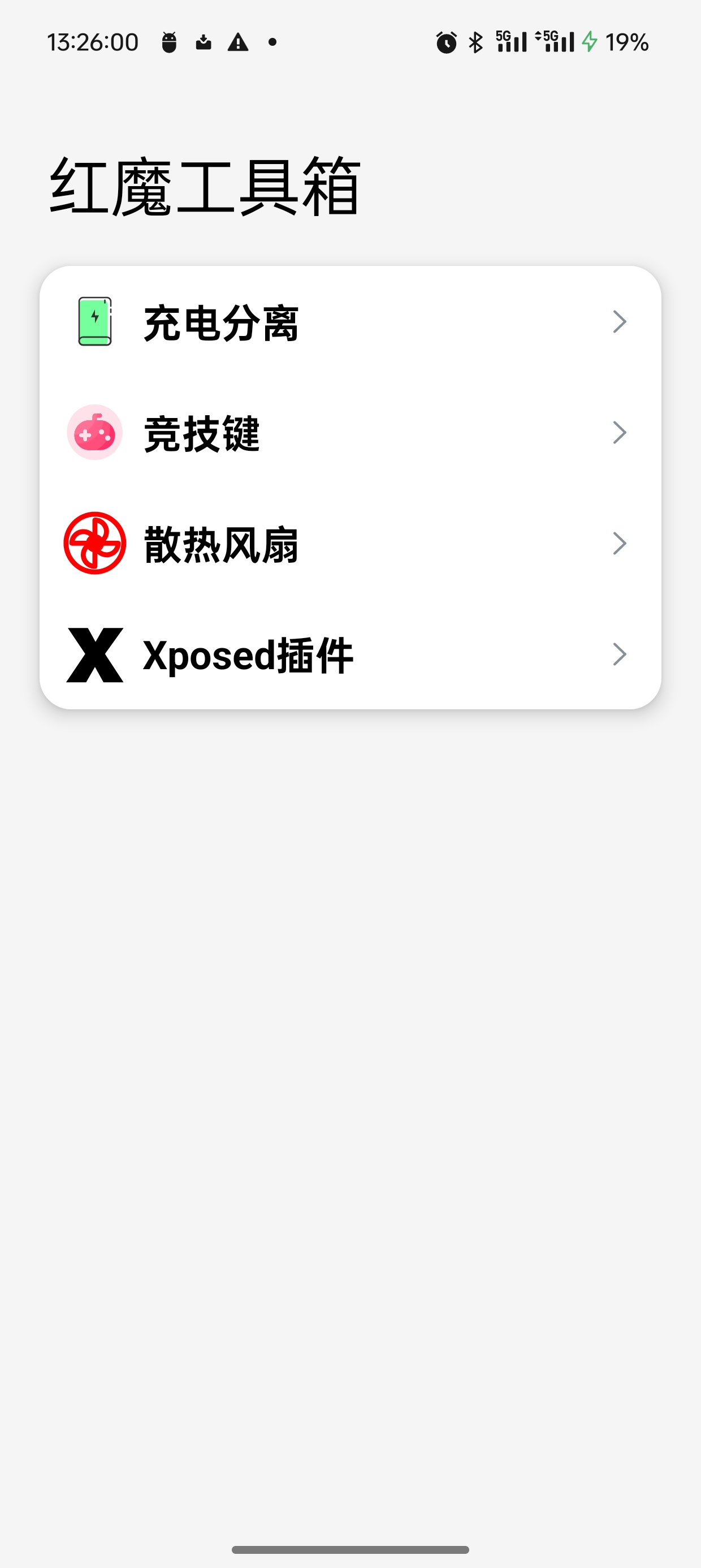Open the 竞技键 gaming keys settings
The height and width of the screenshot is (1568, 701).
[x=350, y=433]
